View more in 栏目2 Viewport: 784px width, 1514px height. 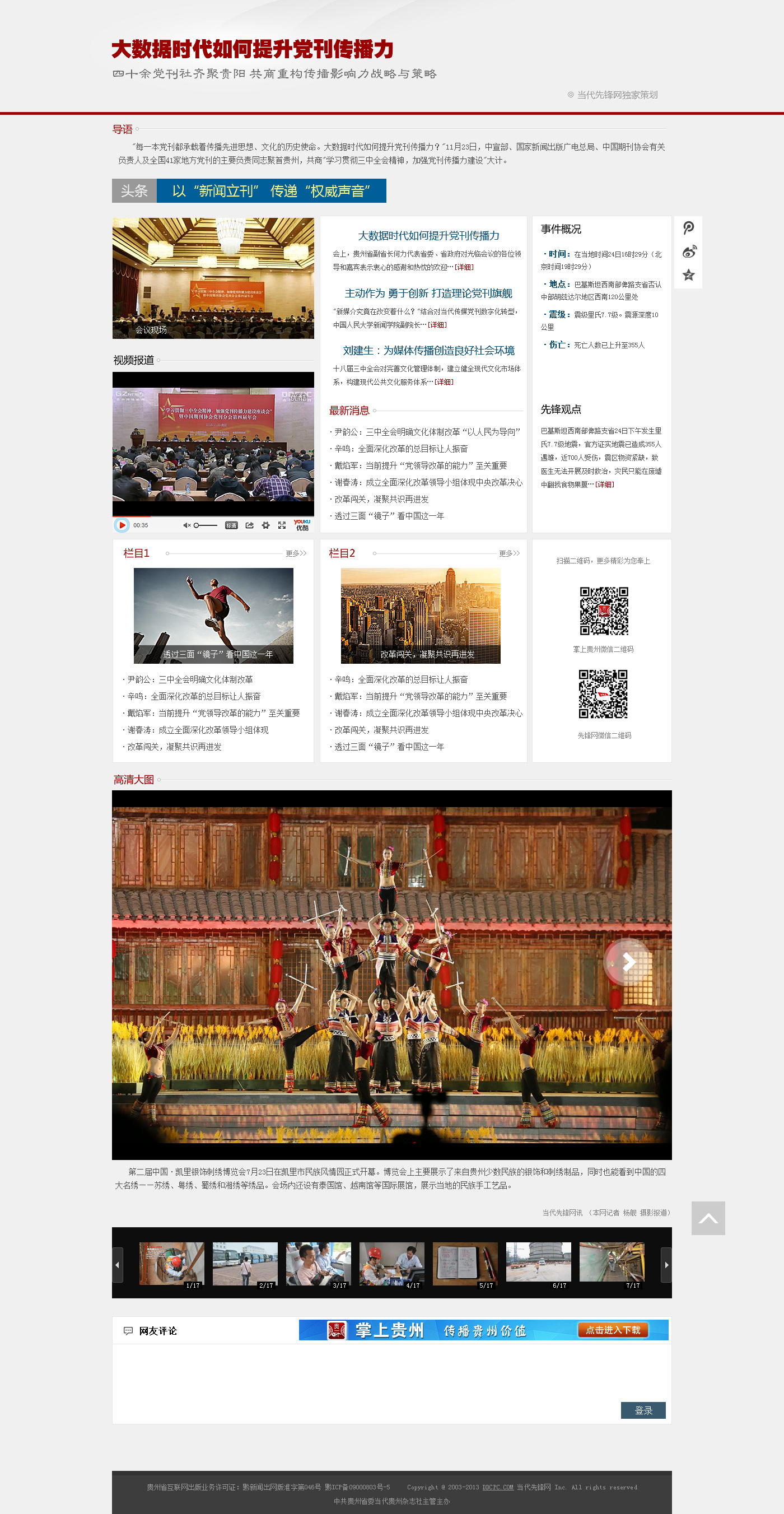[x=509, y=553]
